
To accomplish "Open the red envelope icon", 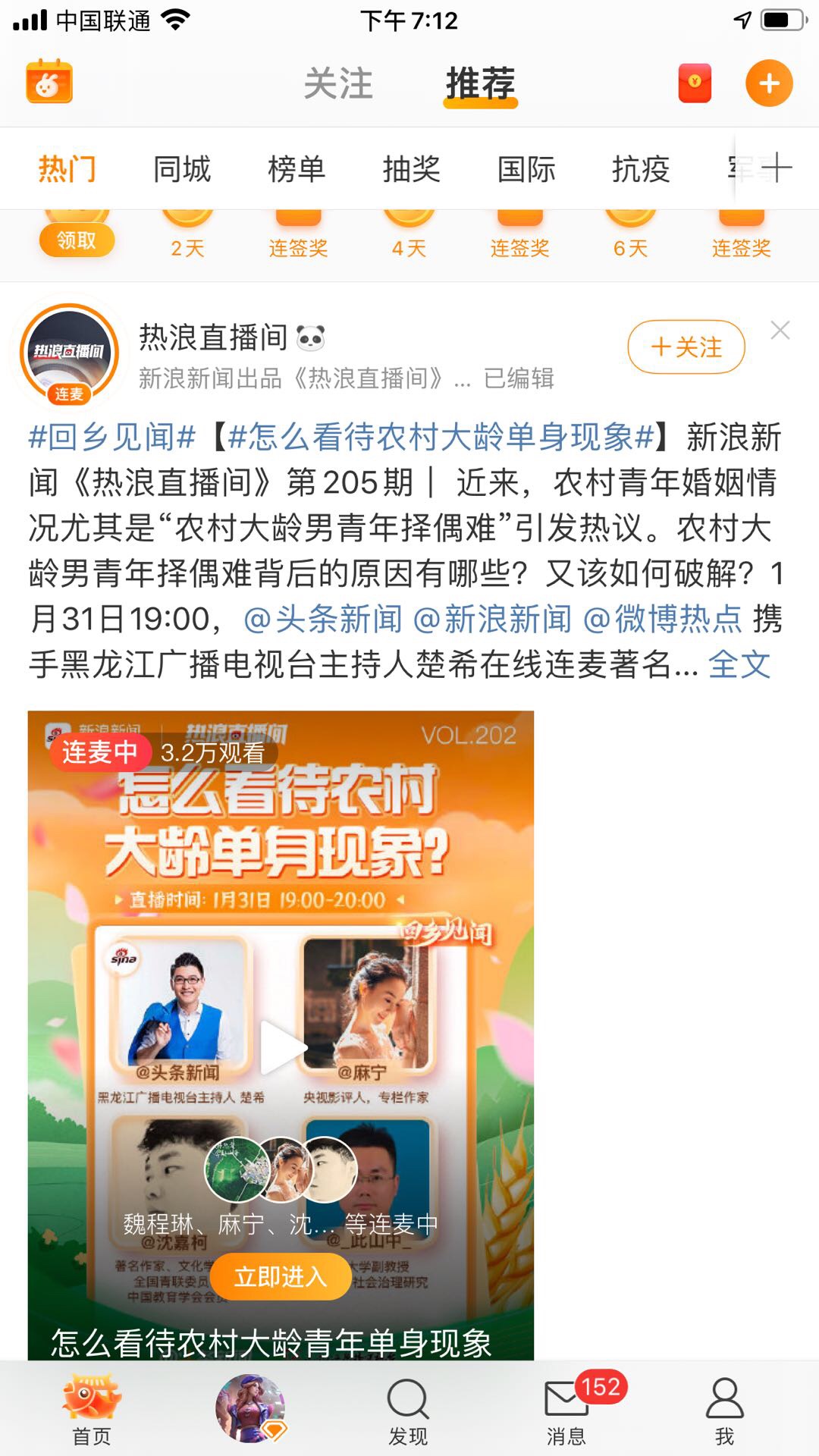I will click(x=695, y=83).
